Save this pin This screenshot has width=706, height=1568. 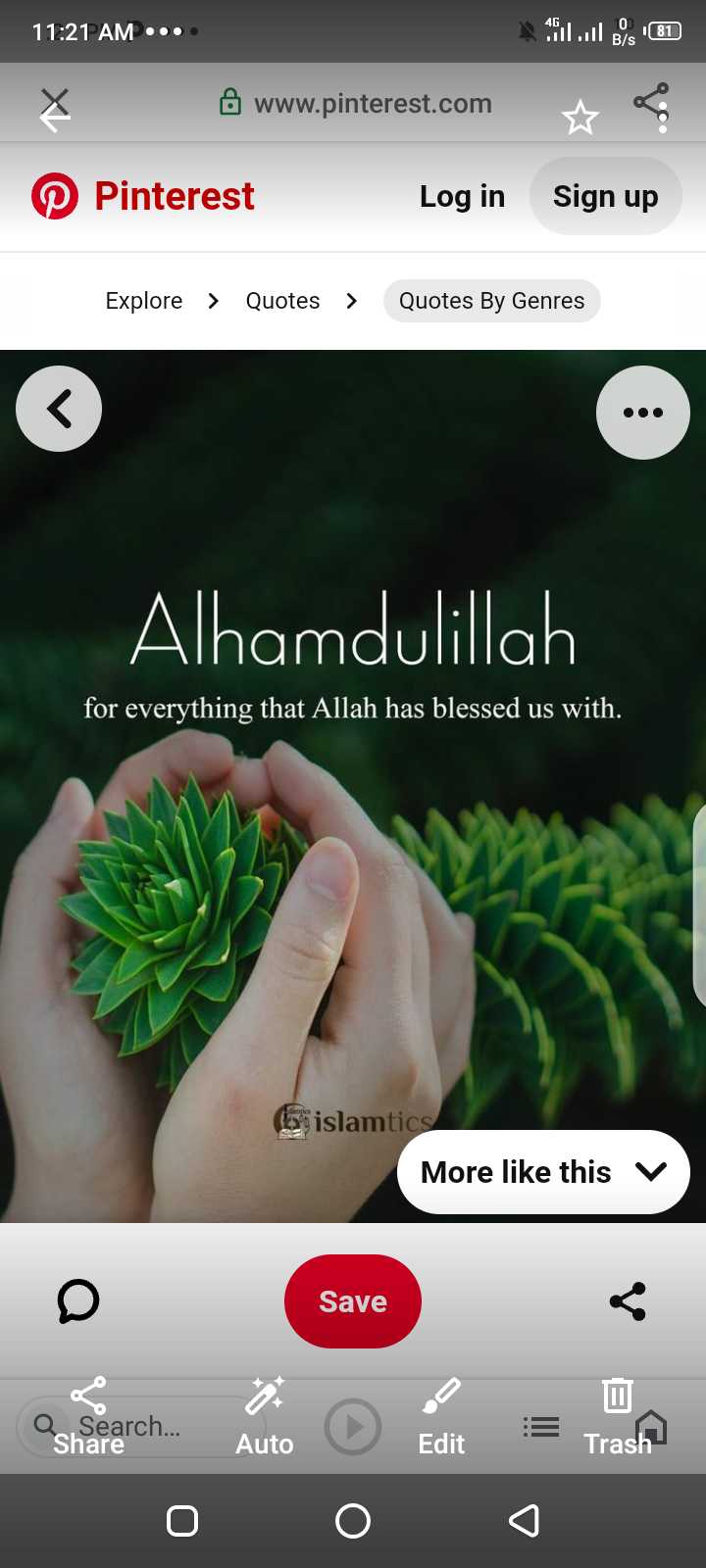(x=353, y=1301)
